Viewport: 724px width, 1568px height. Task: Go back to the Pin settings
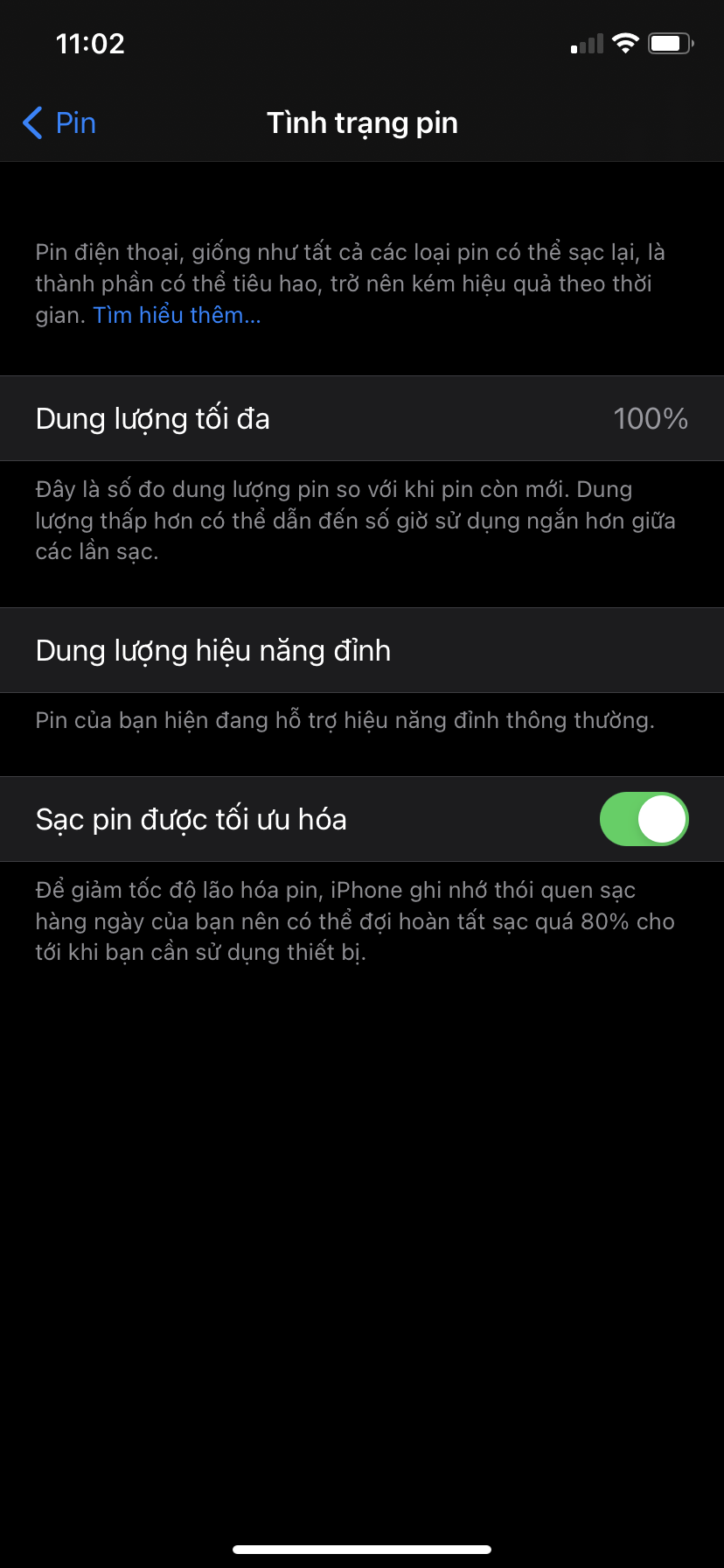pos(59,123)
